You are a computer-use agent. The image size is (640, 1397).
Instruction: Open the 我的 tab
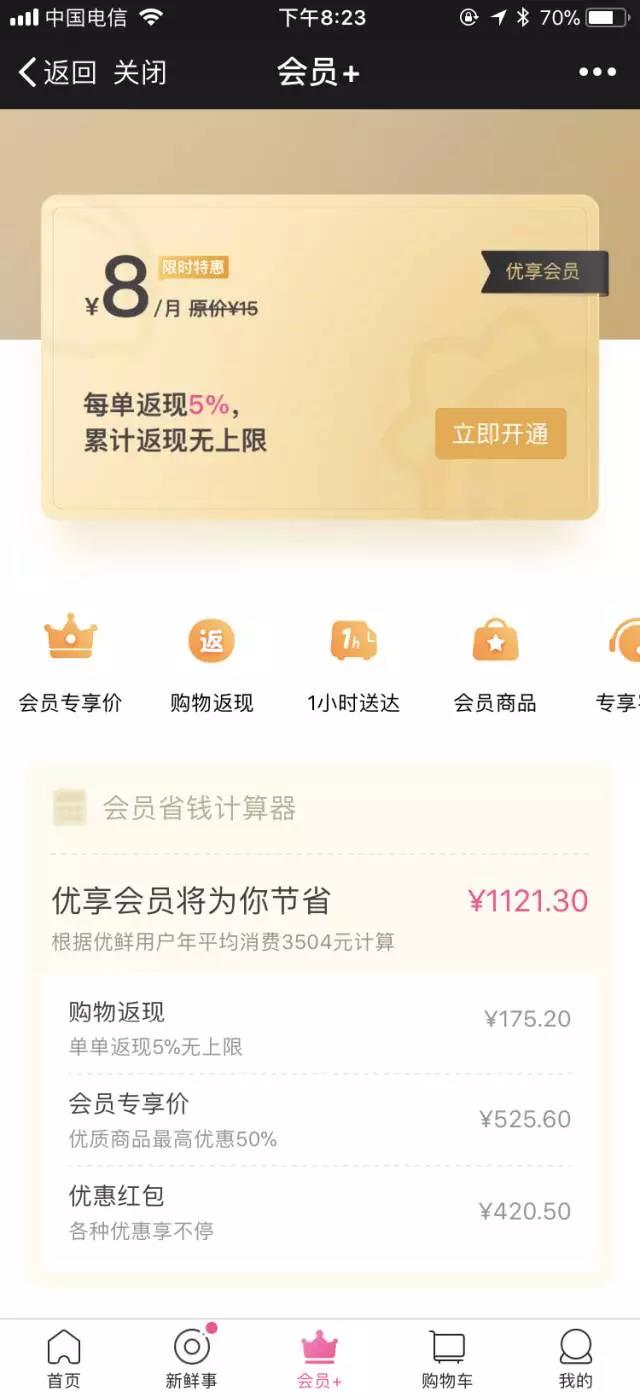click(575, 1358)
